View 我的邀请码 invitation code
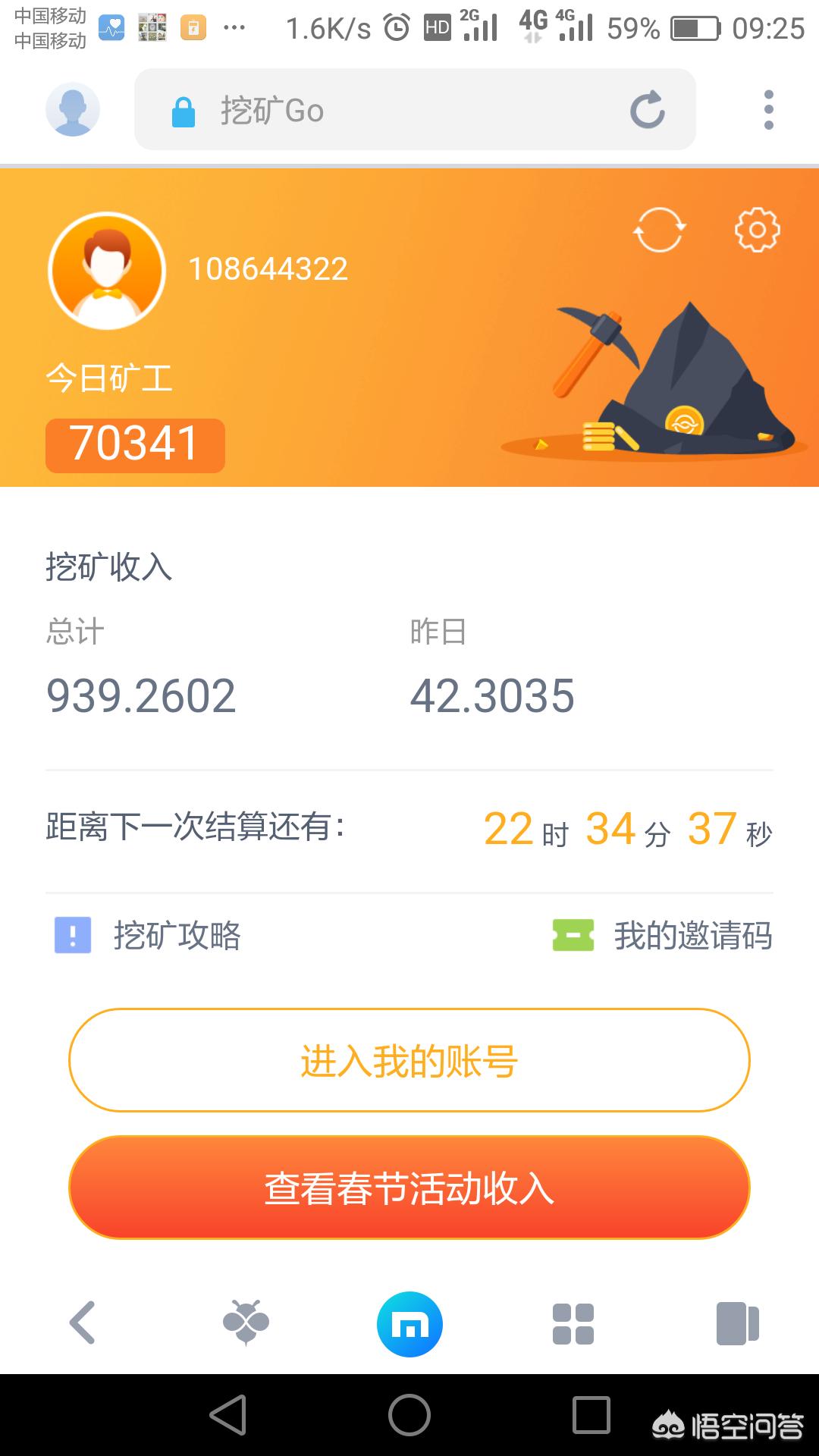The width and height of the screenshot is (819, 1456). click(x=663, y=935)
